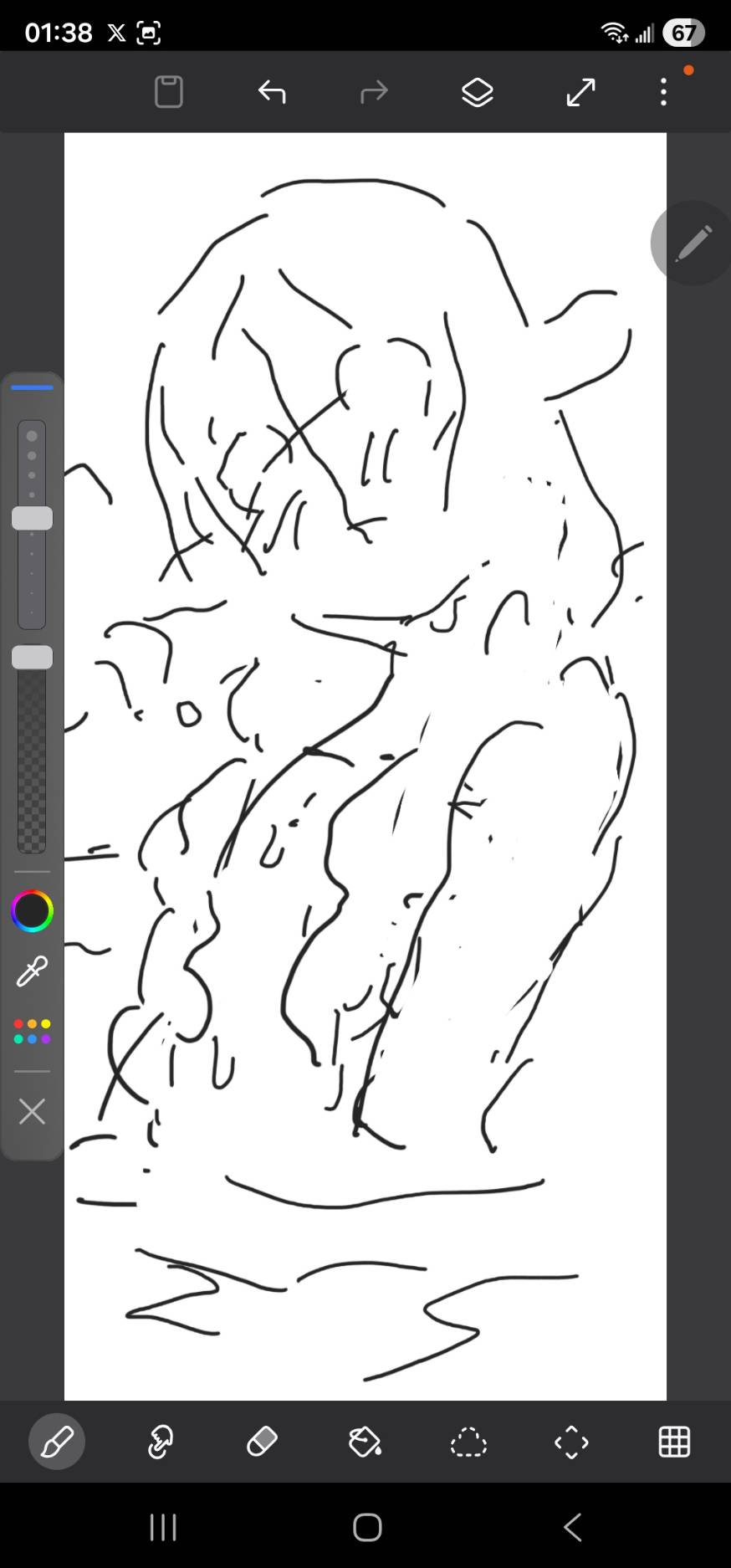Open the three-dot overflow menu

663,92
